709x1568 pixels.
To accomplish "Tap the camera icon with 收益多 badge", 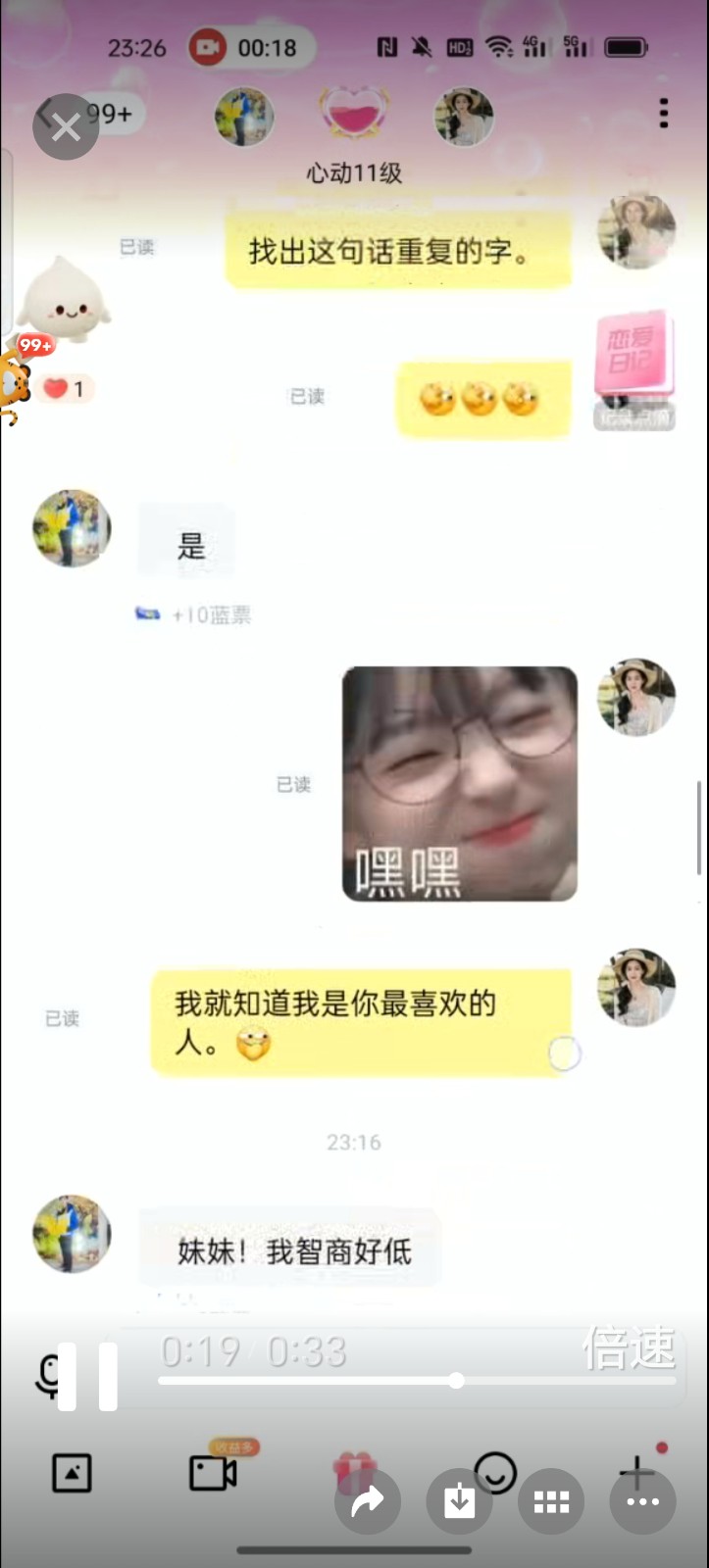I will 212,1474.
